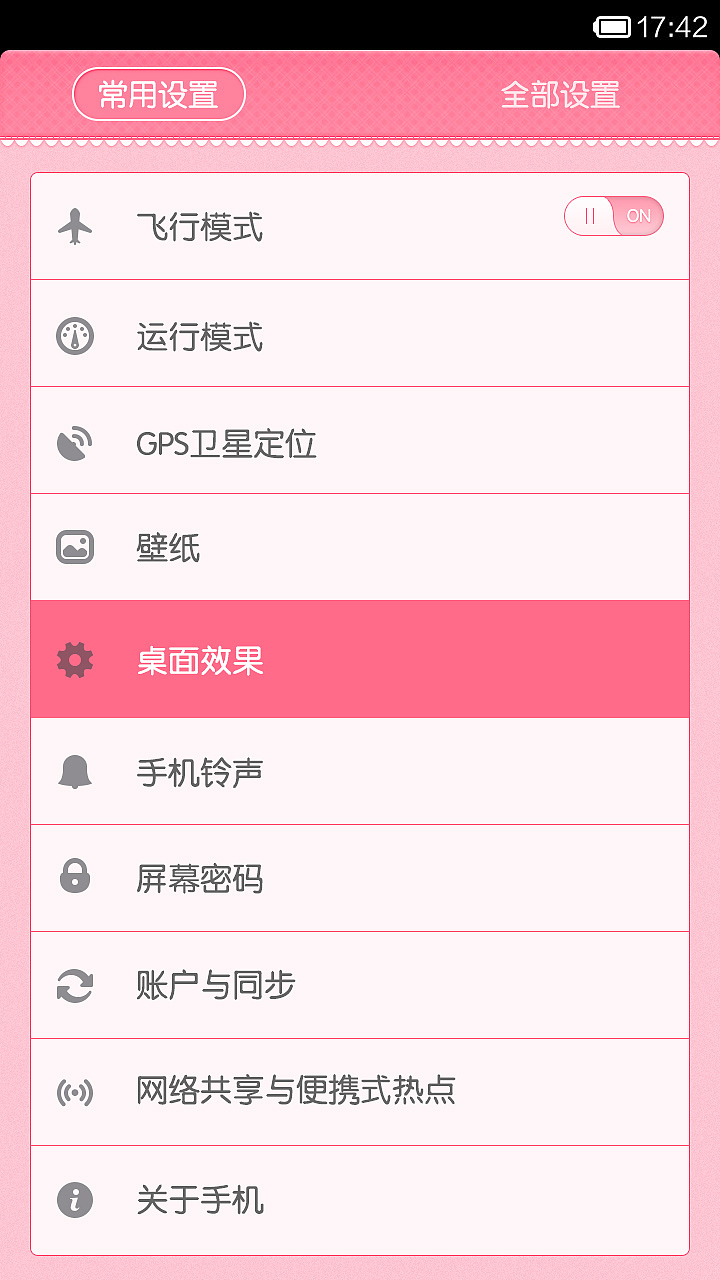Tap the bell icon beside 手机铃声

coord(75,771)
